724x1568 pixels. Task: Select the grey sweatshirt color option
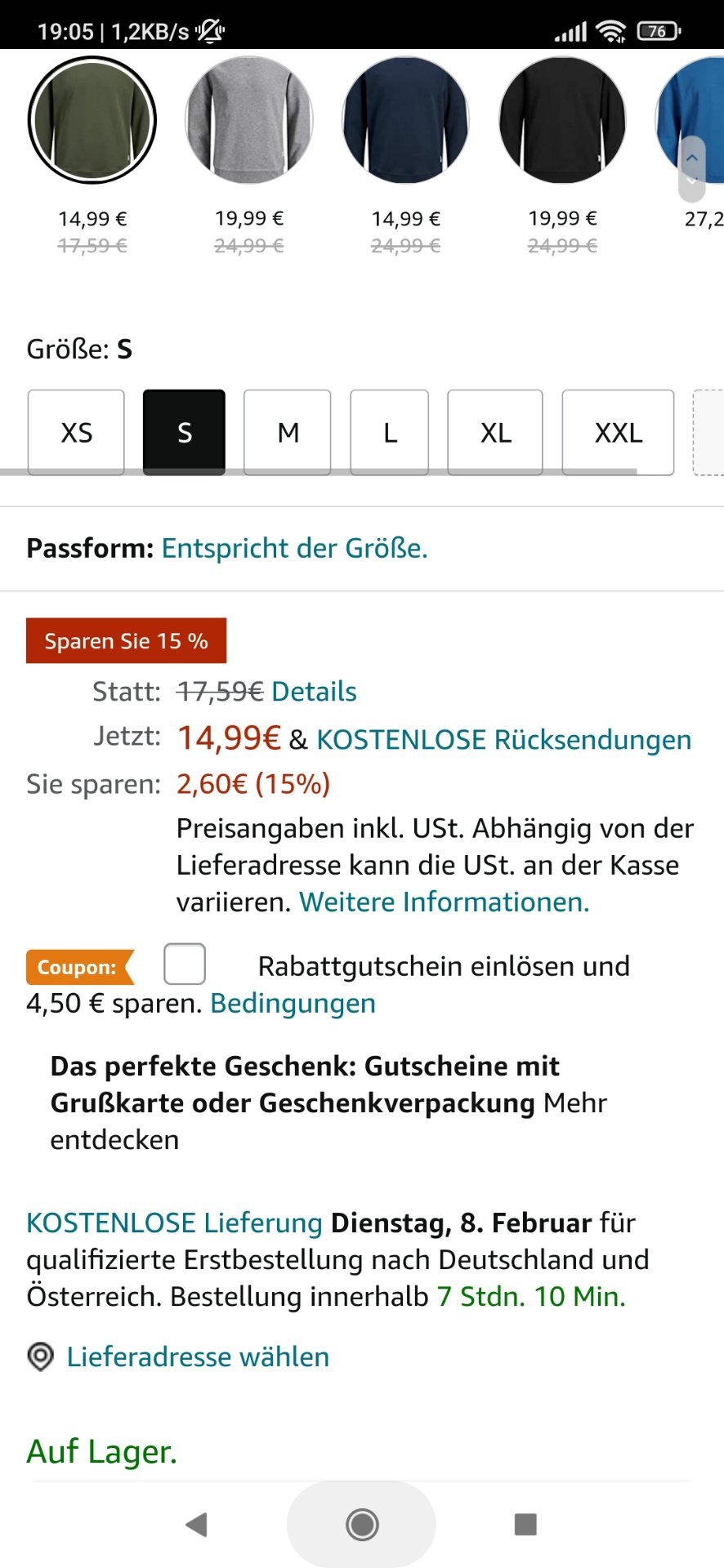coord(249,119)
